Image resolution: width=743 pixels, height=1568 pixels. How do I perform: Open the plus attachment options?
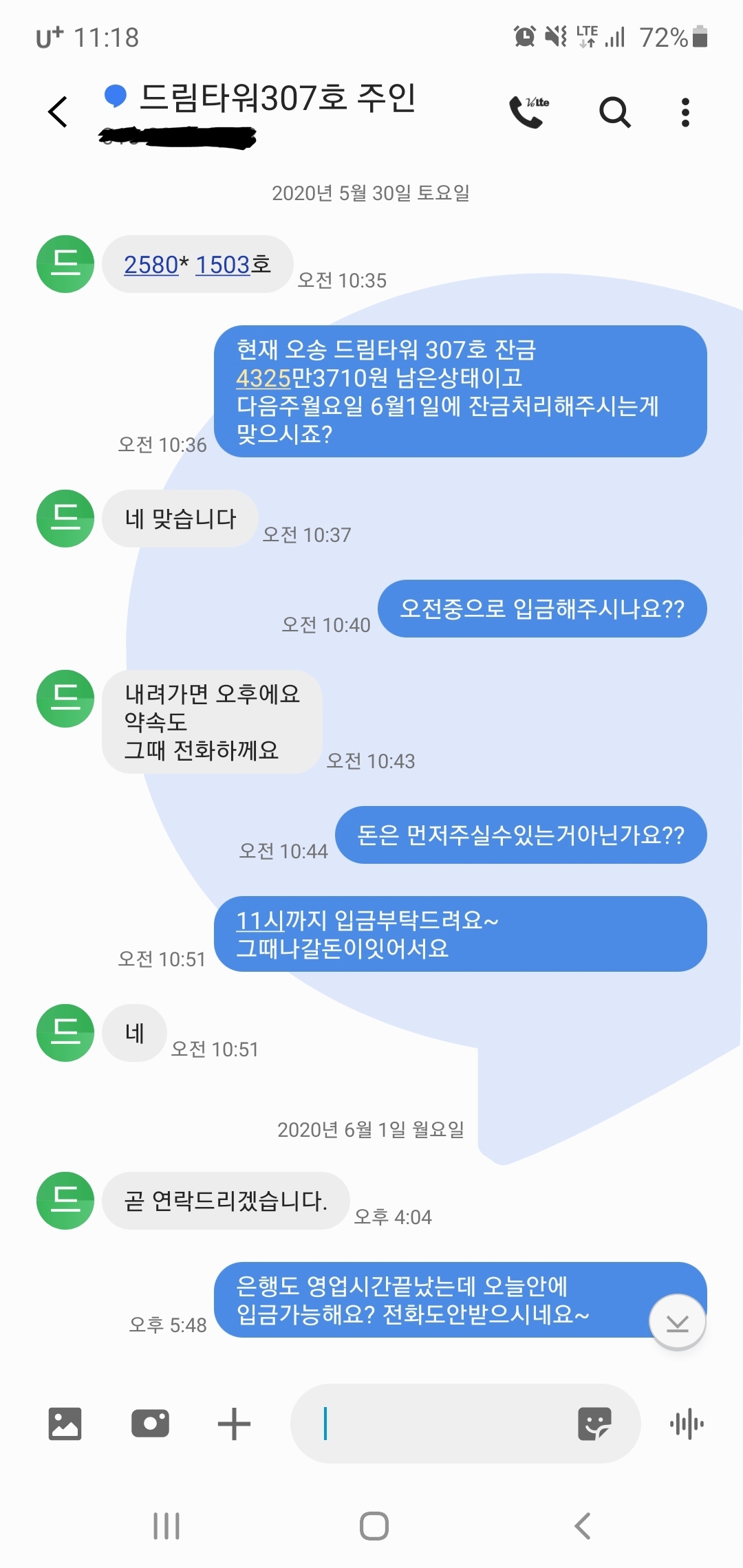(234, 1424)
